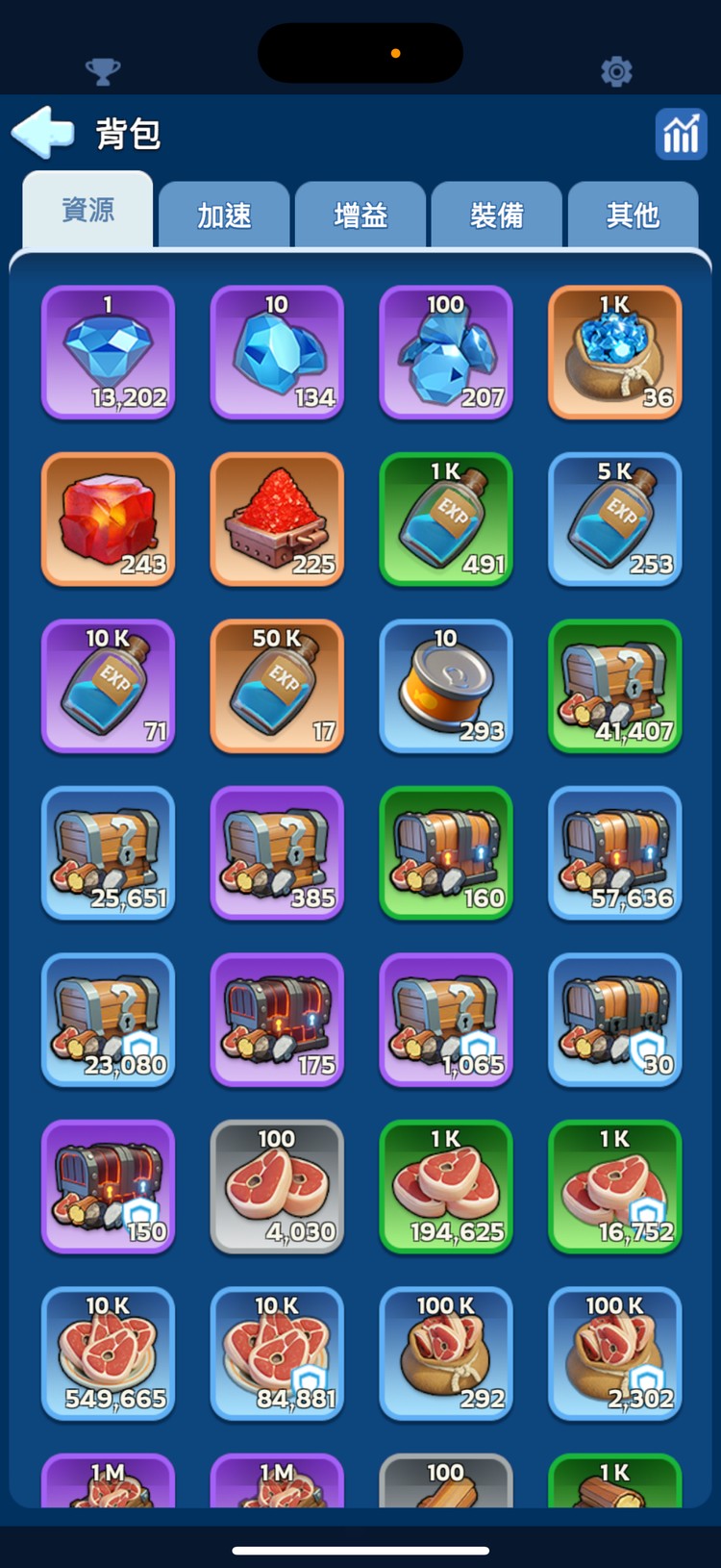This screenshot has height=1568, width=721.
Task: Tap the 1K meat item with 194,625
Action: pyautogui.click(x=446, y=1187)
